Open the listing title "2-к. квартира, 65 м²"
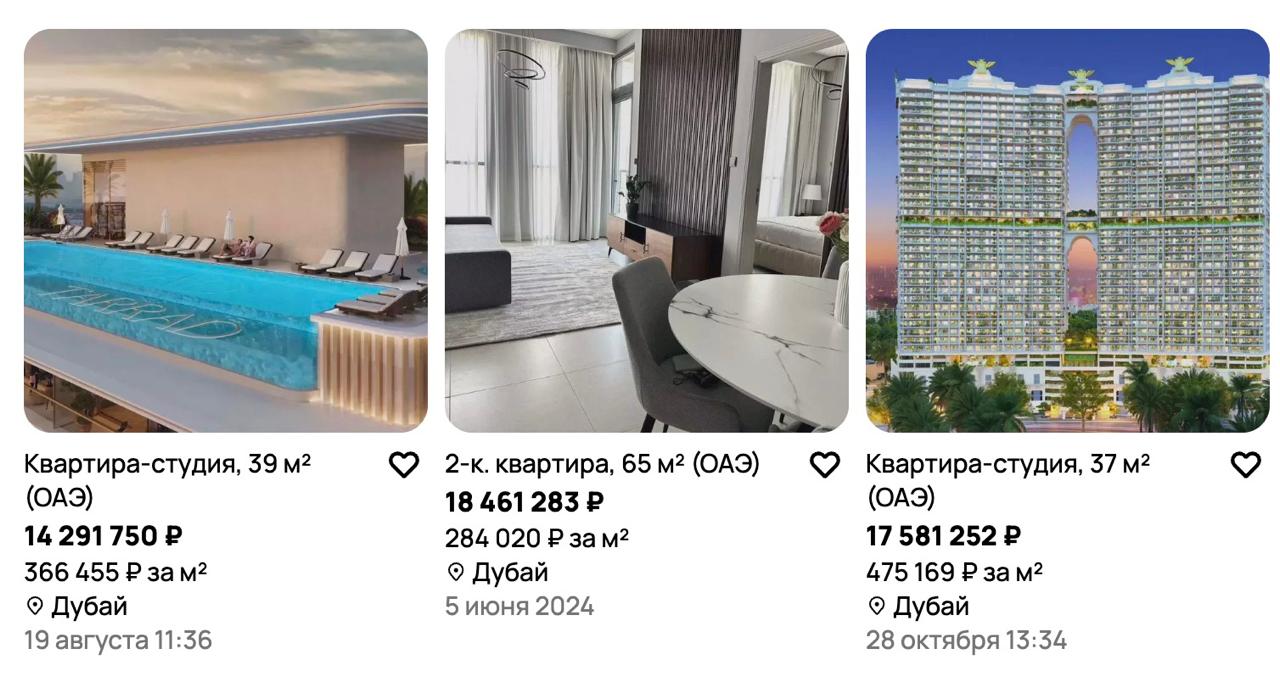1280x694 pixels. (x=601, y=465)
